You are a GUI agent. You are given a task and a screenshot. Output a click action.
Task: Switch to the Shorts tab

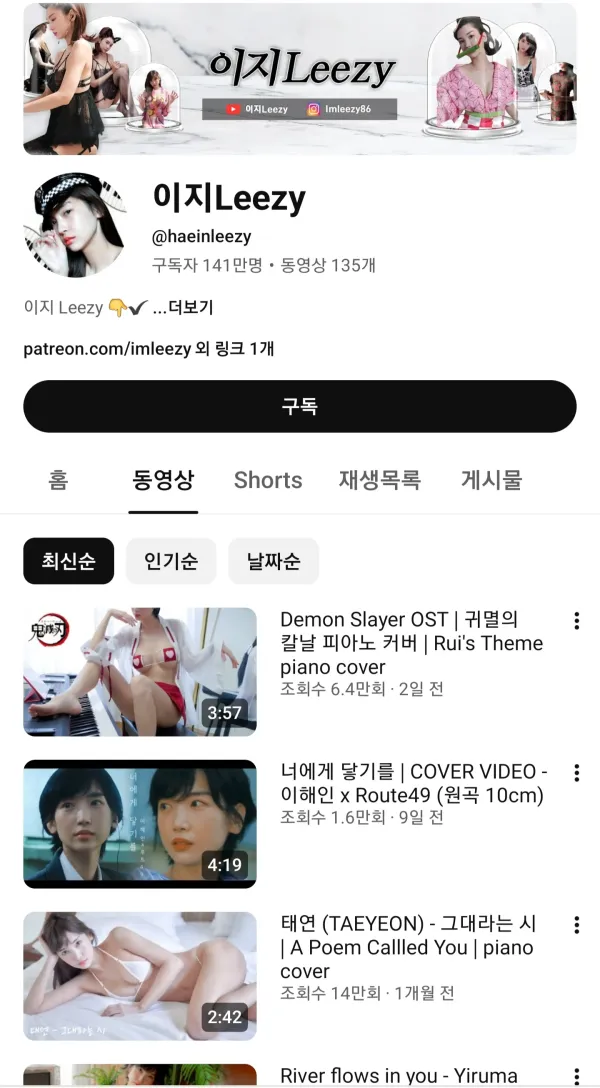(x=268, y=480)
